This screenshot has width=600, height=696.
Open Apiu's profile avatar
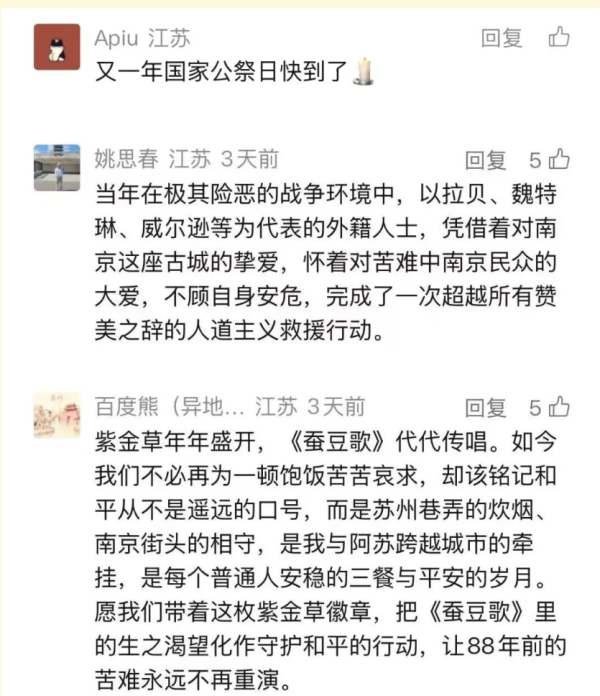[x=57, y=47]
